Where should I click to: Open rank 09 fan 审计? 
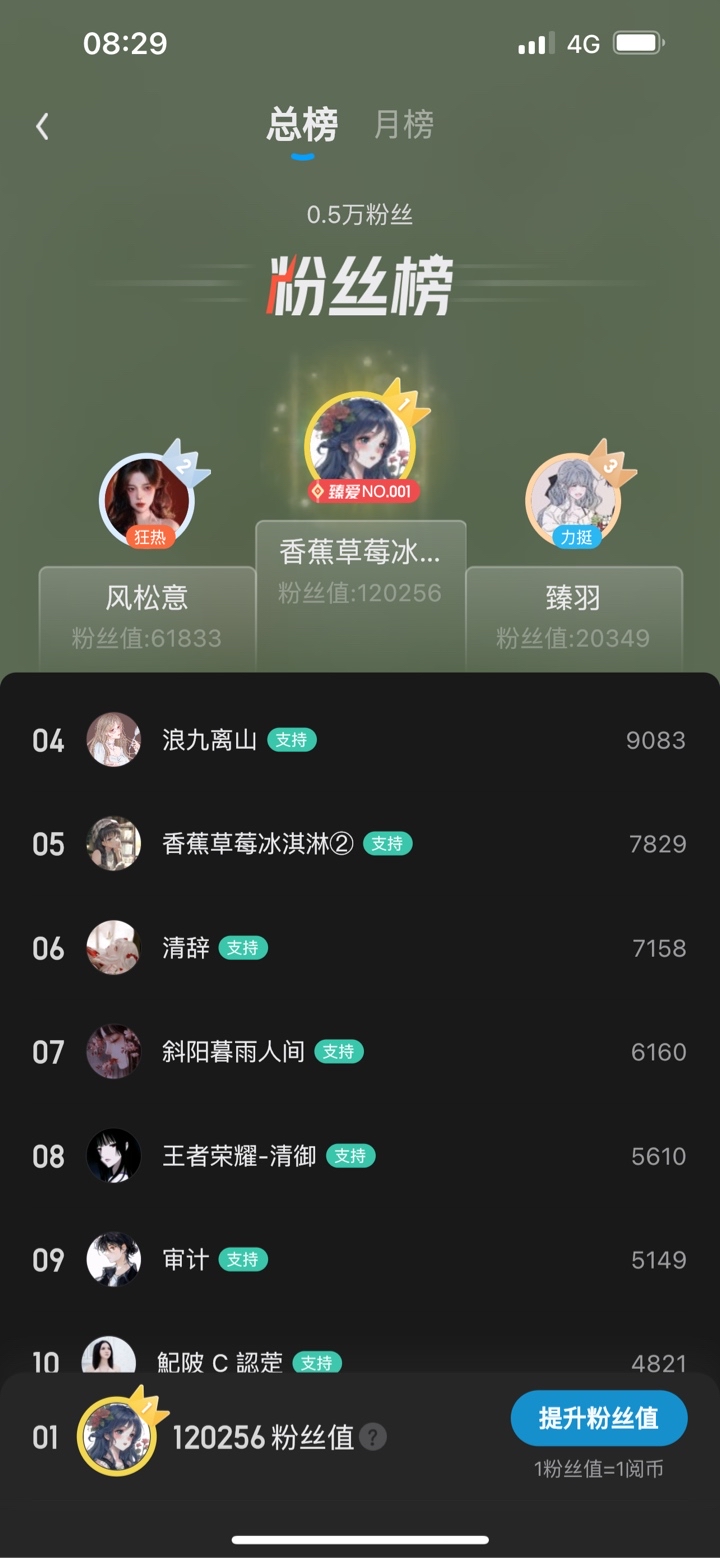pos(360,1260)
